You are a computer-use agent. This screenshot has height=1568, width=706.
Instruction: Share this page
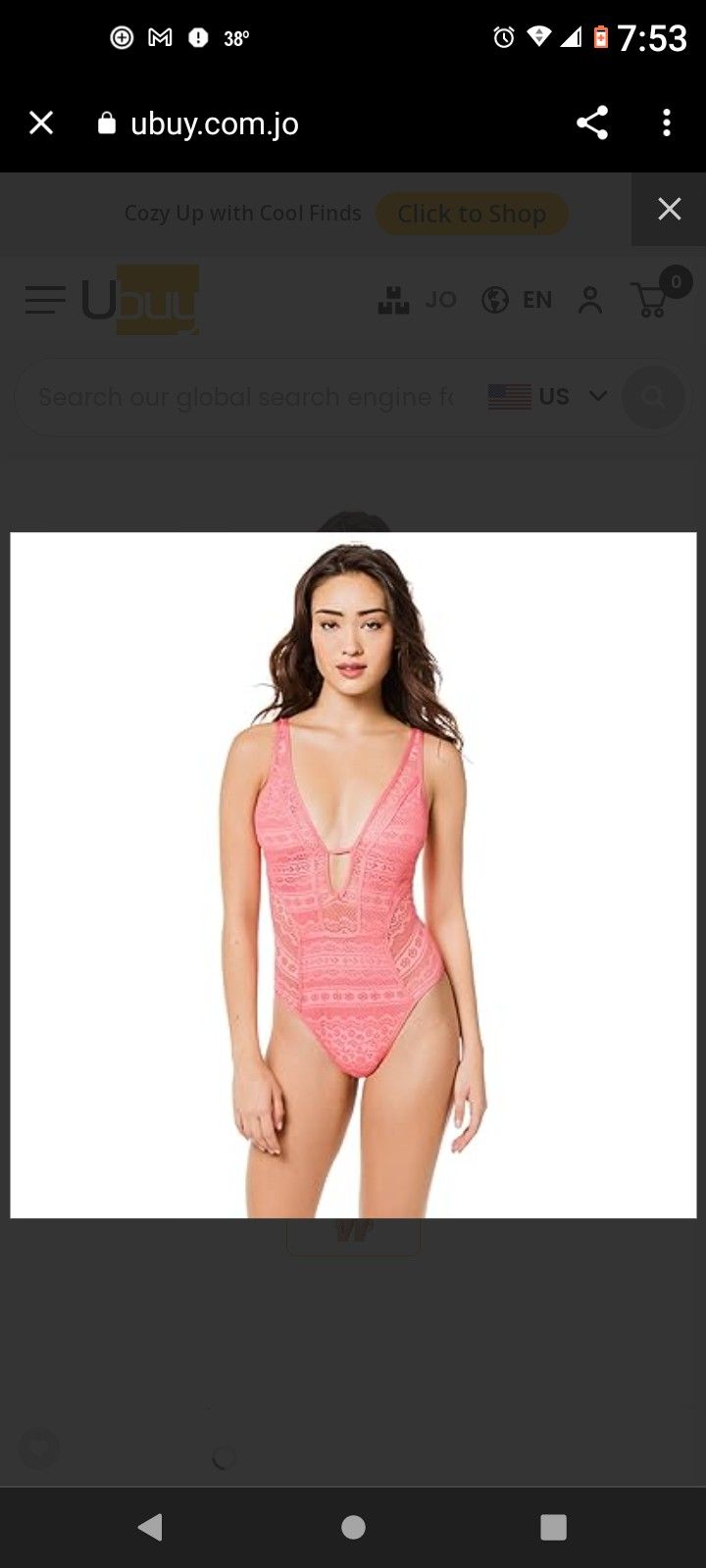point(592,123)
